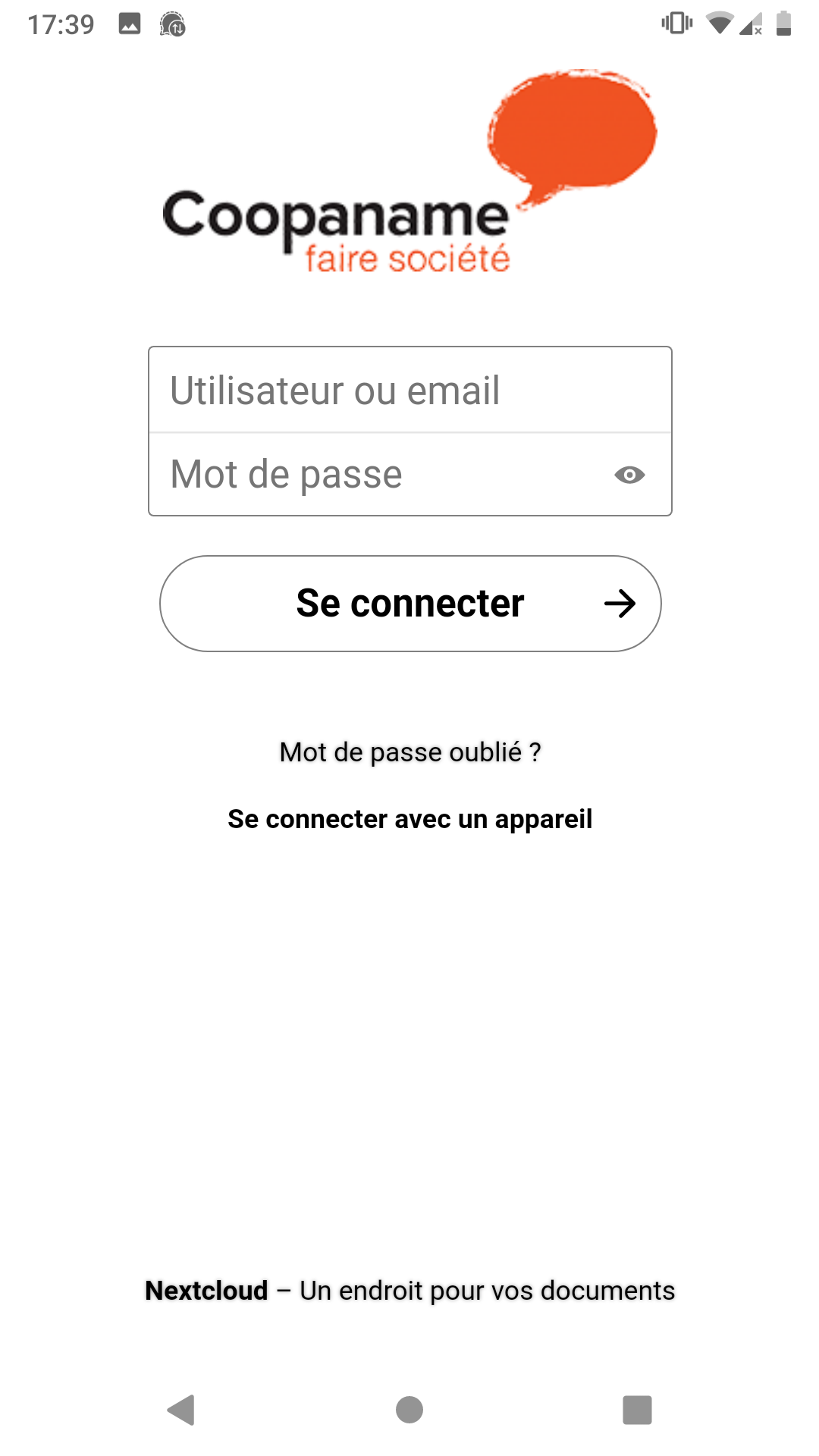Return to the home screen

pos(409,1410)
